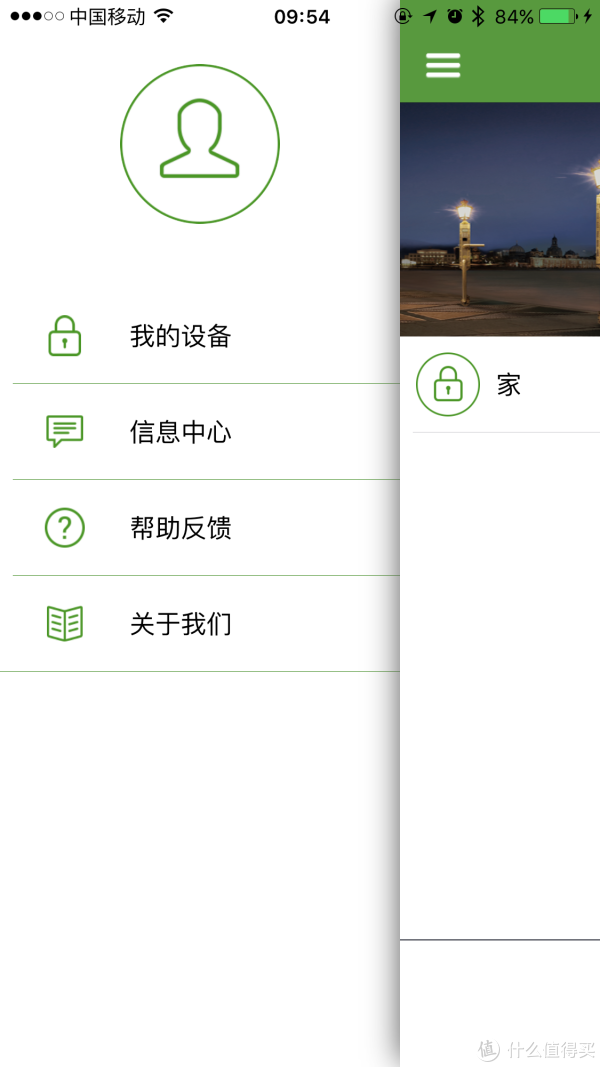Open 我的设备 menu item
The width and height of the screenshot is (600, 1067).
pyautogui.click(x=180, y=336)
